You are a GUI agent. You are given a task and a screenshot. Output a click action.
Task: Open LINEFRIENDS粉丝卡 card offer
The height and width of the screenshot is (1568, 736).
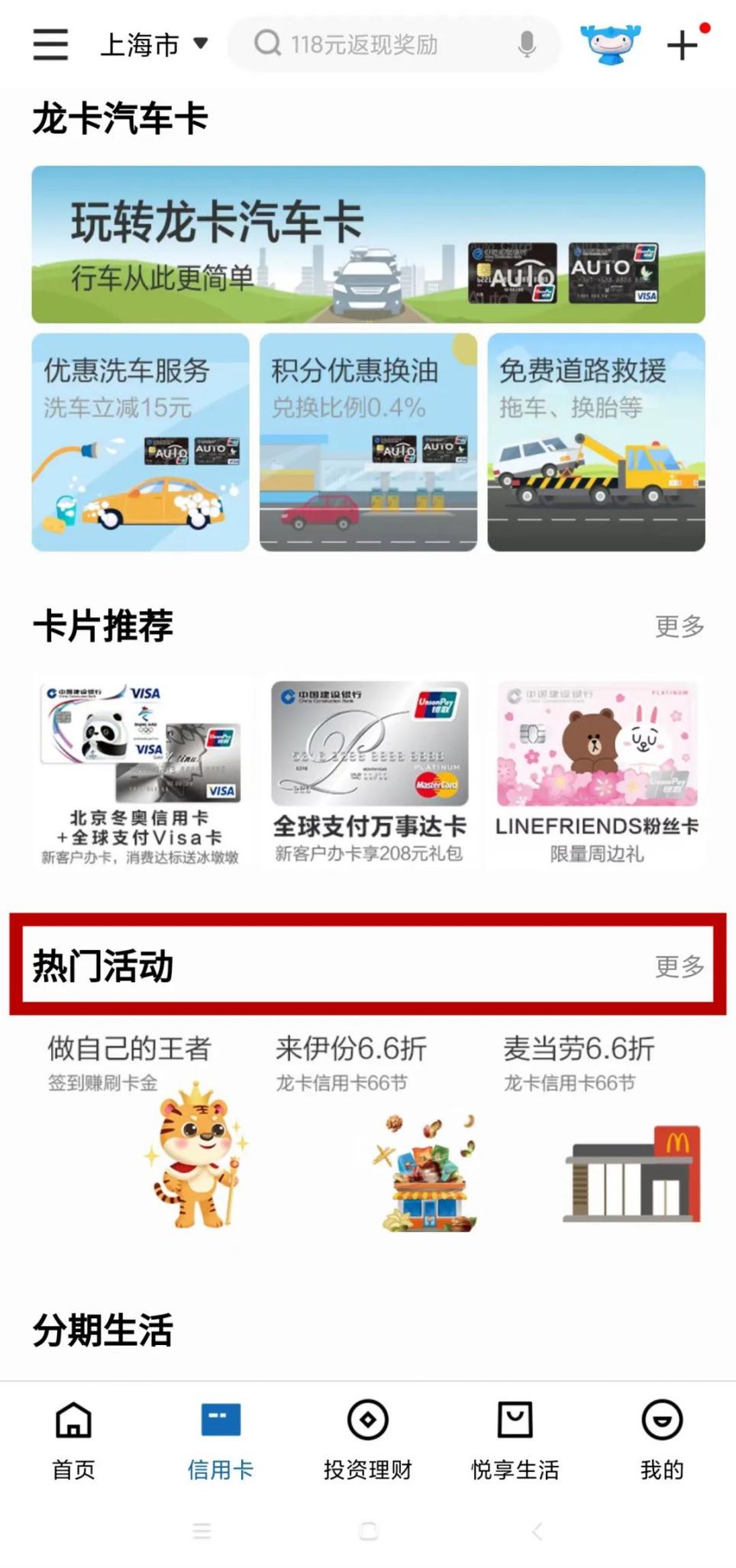click(596, 773)
